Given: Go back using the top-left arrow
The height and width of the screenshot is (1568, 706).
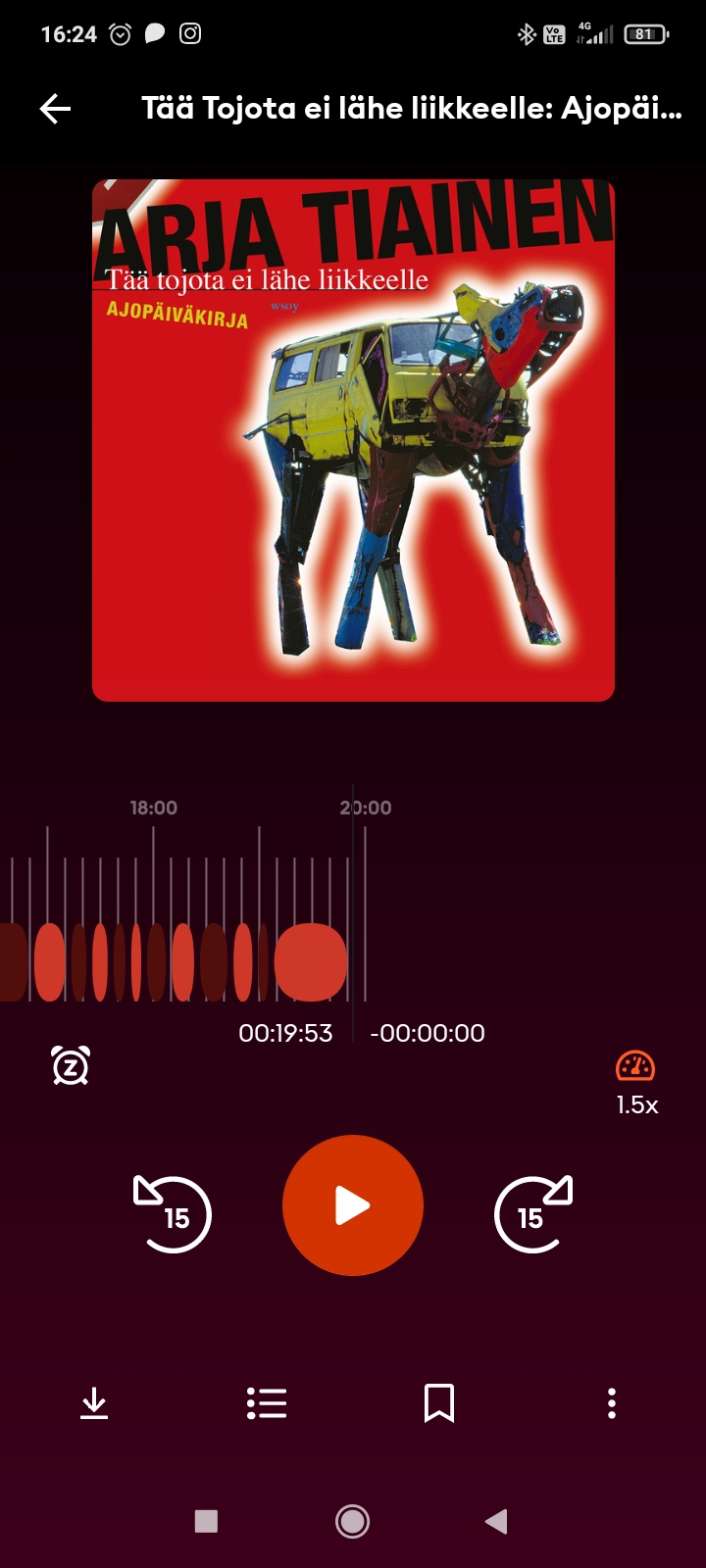Looking at the screenshot, I should 56,109.
